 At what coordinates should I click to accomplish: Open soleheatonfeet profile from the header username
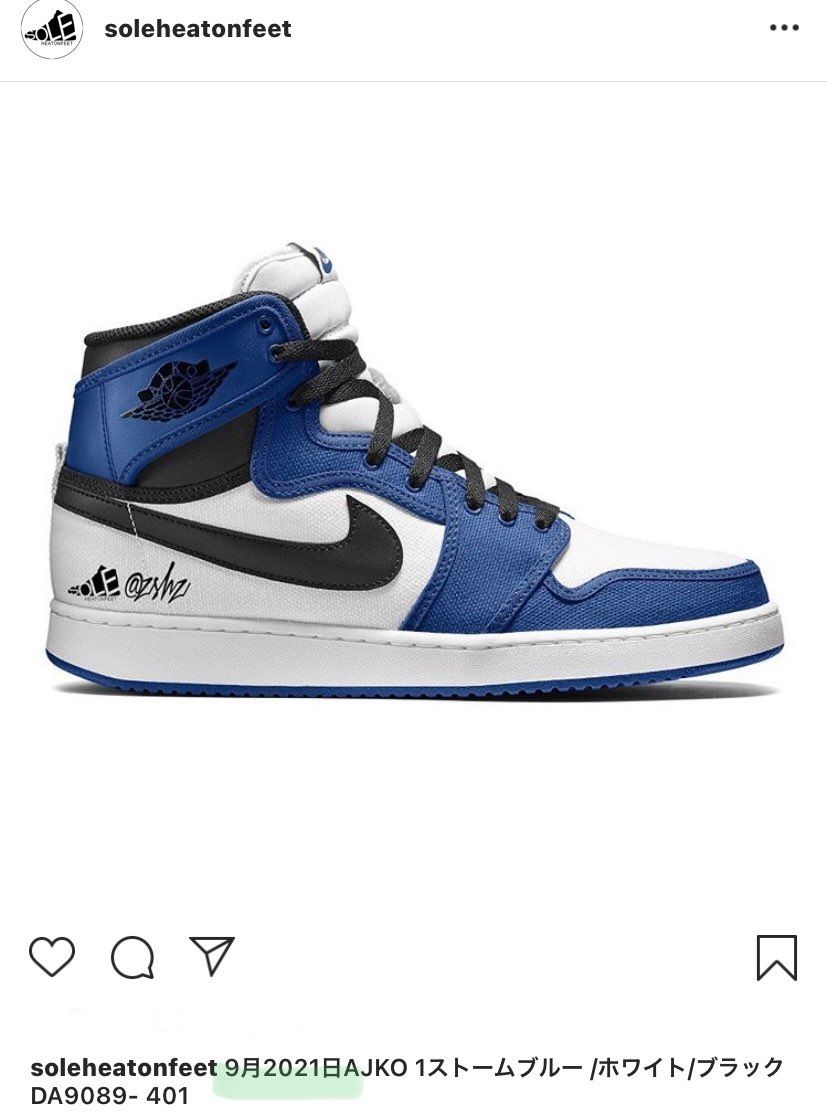coord(198,29)
